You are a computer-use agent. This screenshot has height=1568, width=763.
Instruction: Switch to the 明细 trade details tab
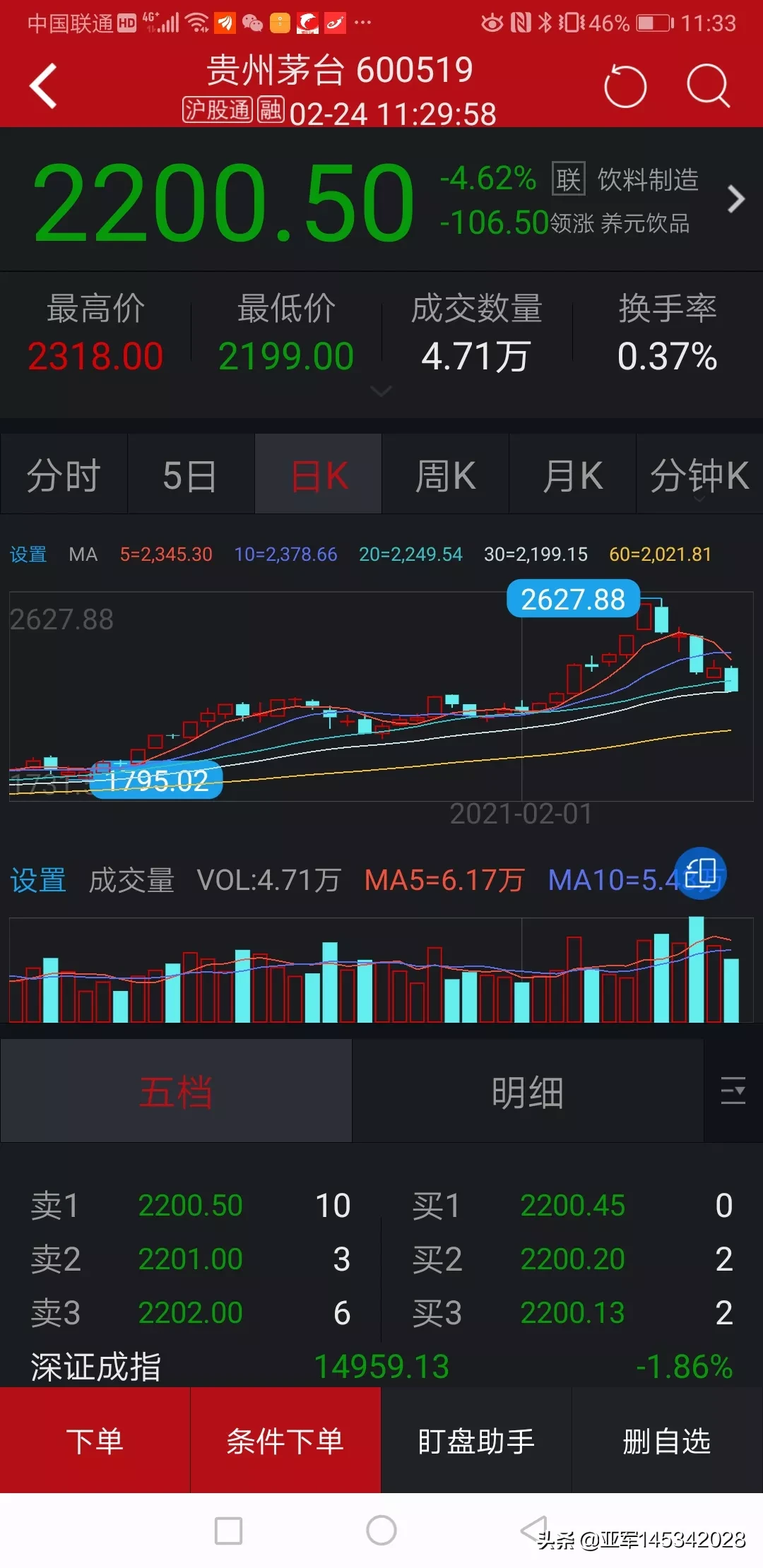(x=528, y=1092)
